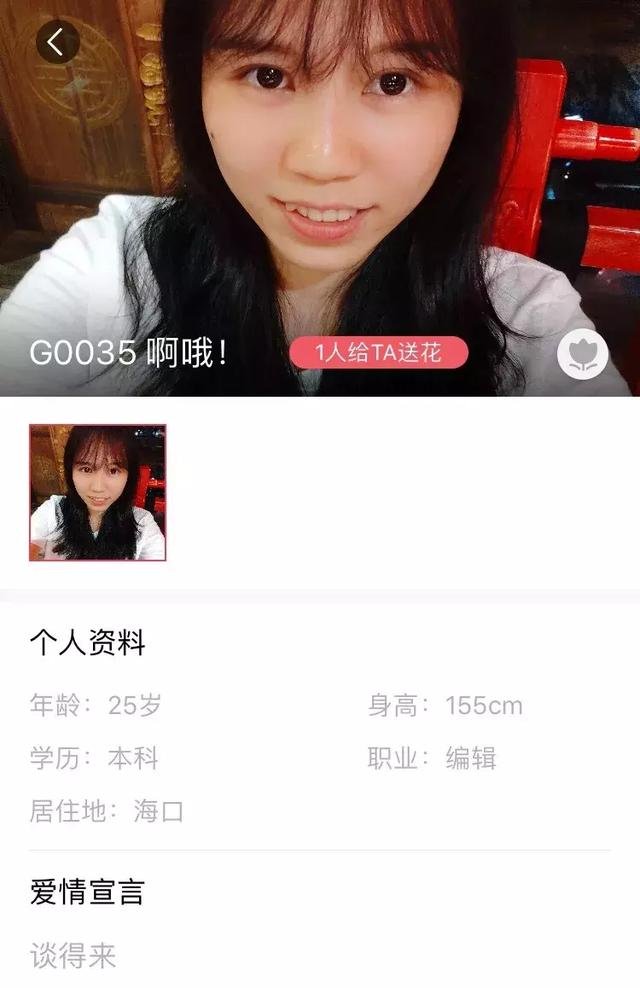Go back using the top-left arrow
The image size is (640, 988).
(57, 42)
